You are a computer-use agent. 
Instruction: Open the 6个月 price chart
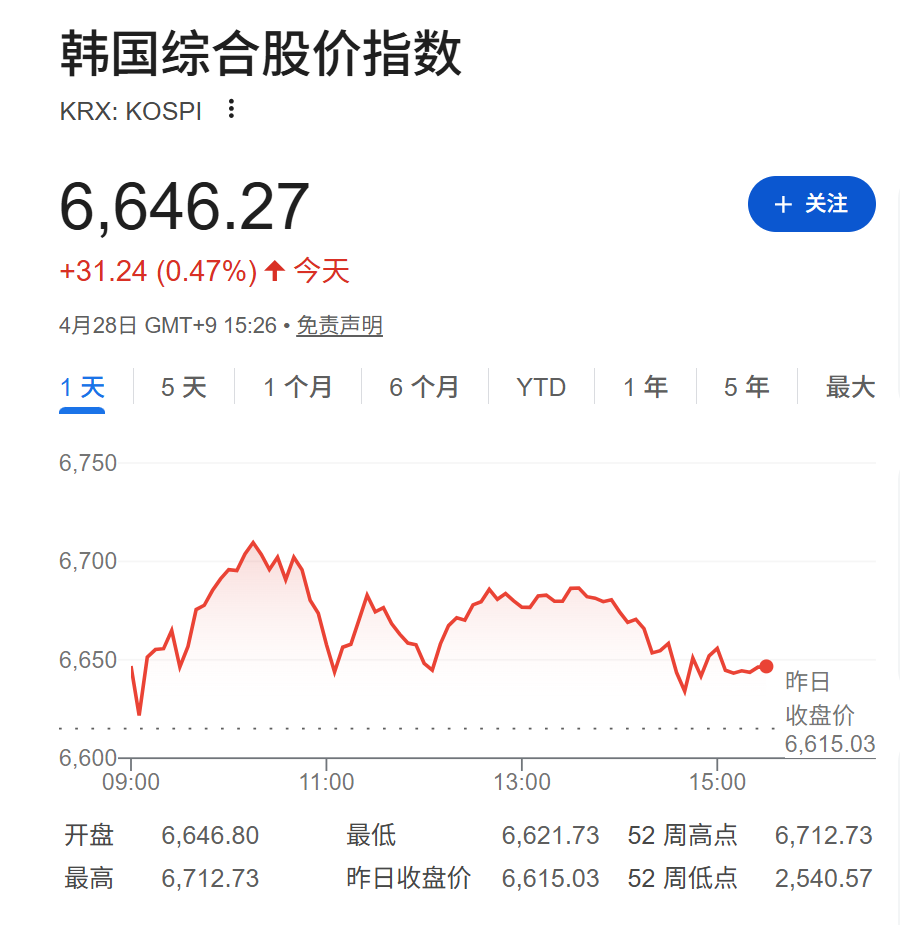click(424, 387)
